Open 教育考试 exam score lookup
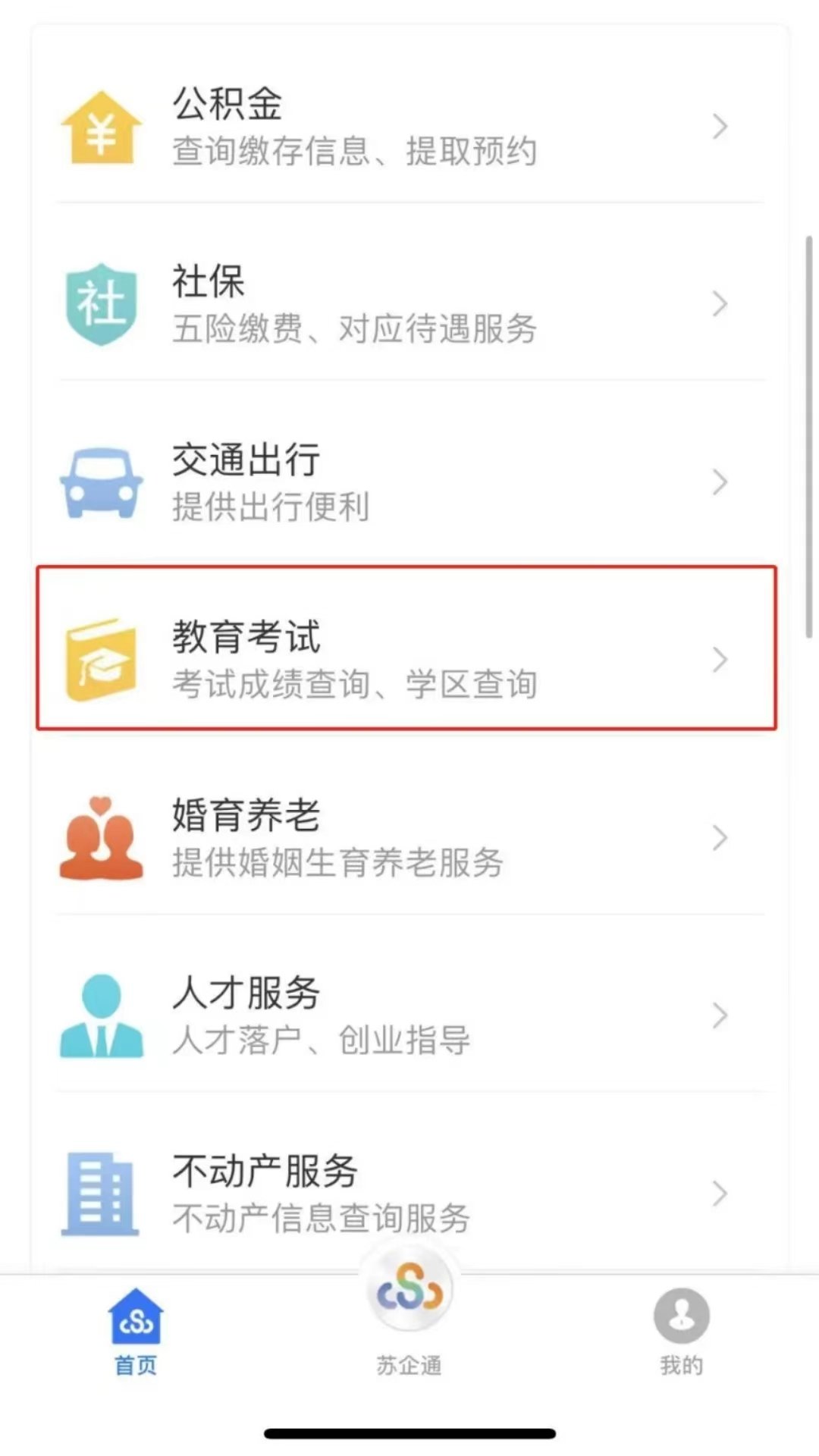The image size is (819, 1456). [x=409, y=660]
